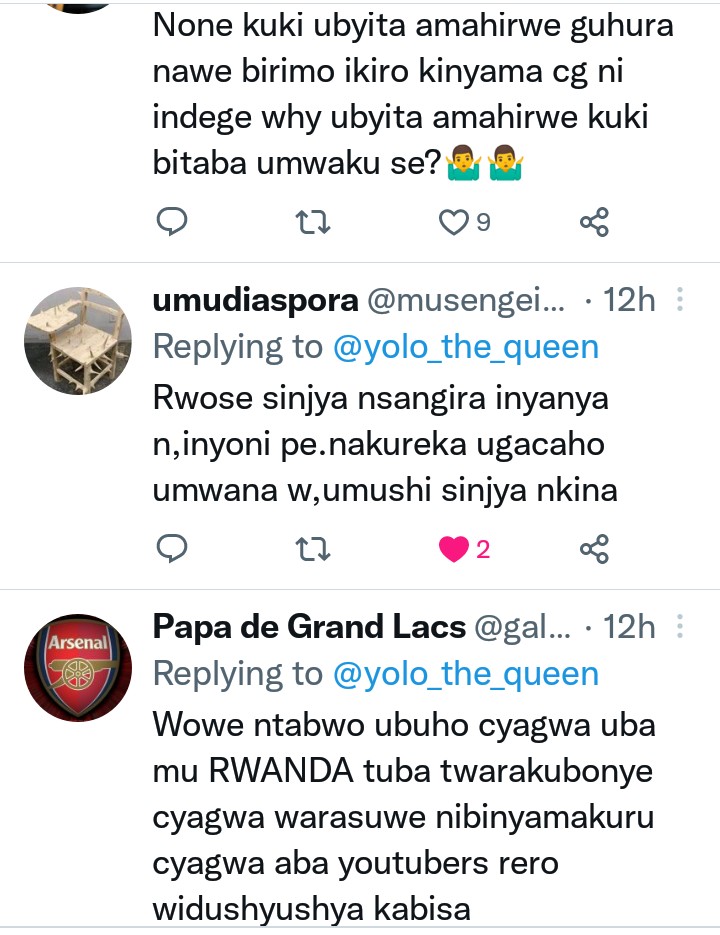Share the tweet with 9 likes
This screenshot has height=935, width=720.
point(594,222)
